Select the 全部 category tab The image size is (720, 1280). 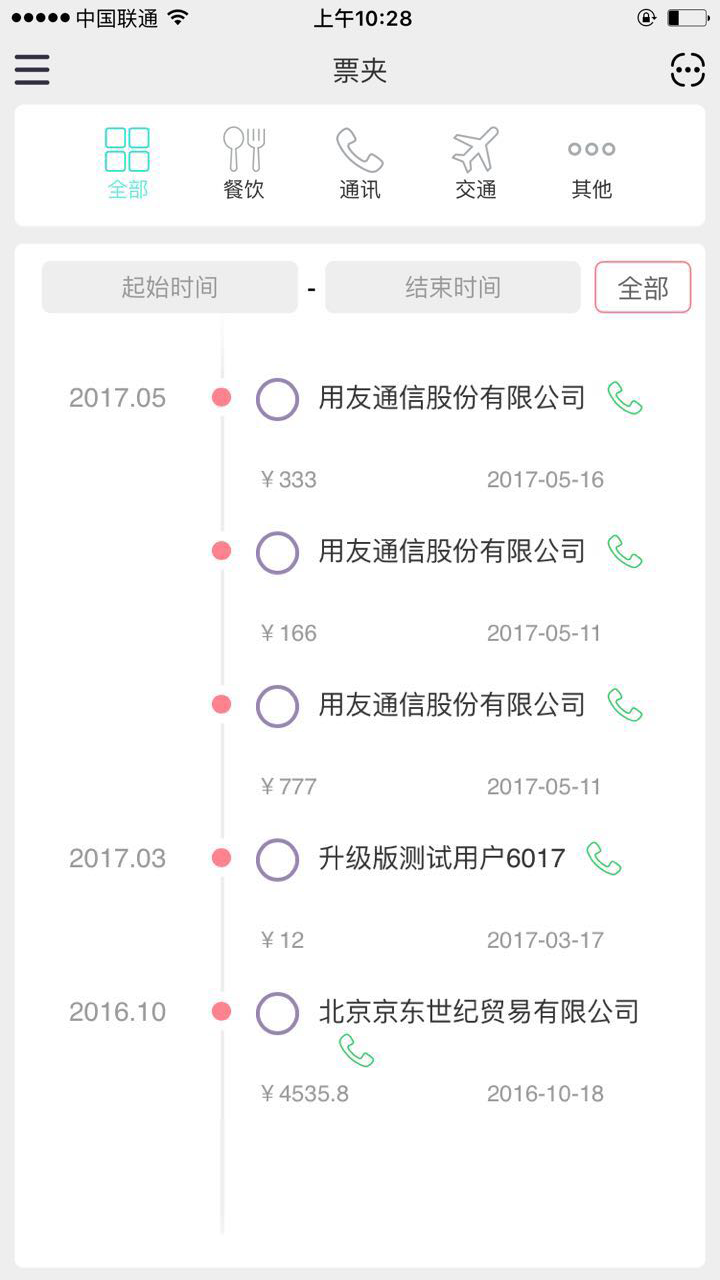[x=127, y=163]
